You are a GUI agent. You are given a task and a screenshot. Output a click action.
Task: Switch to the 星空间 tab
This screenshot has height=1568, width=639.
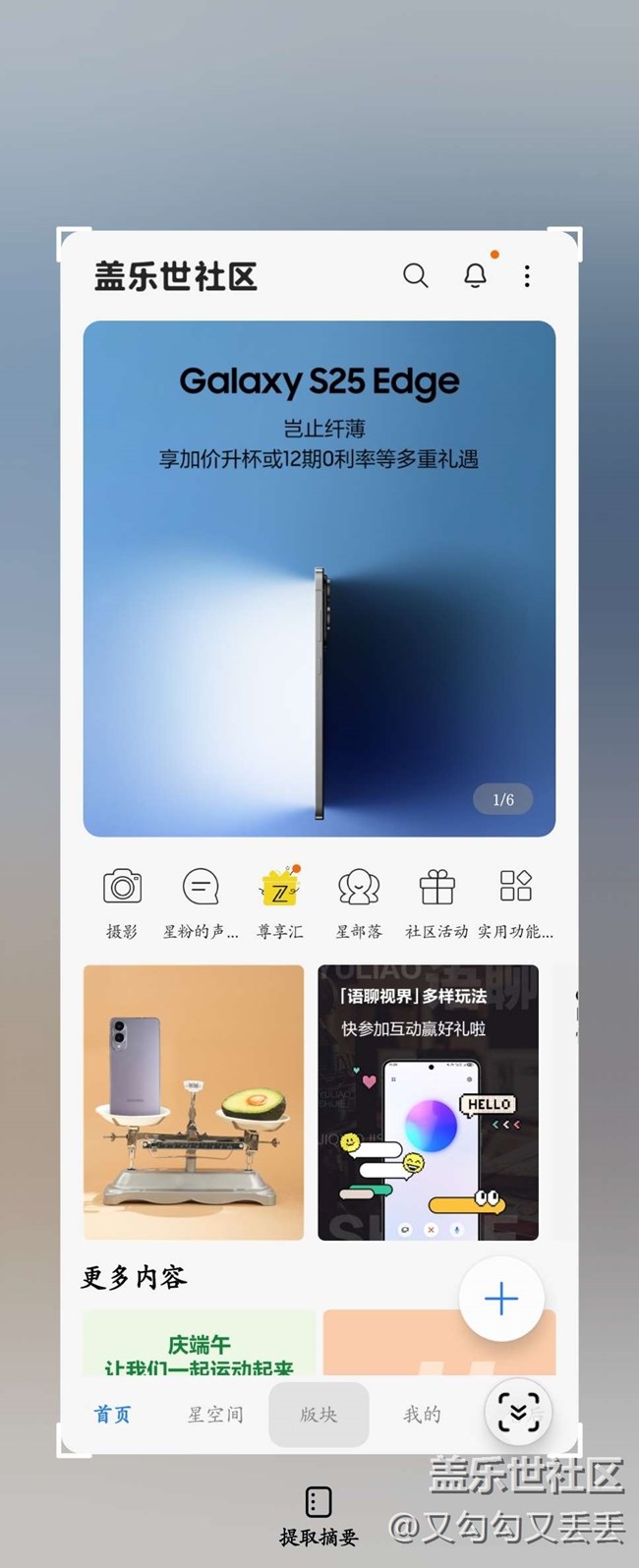(x=215, y=1414)
